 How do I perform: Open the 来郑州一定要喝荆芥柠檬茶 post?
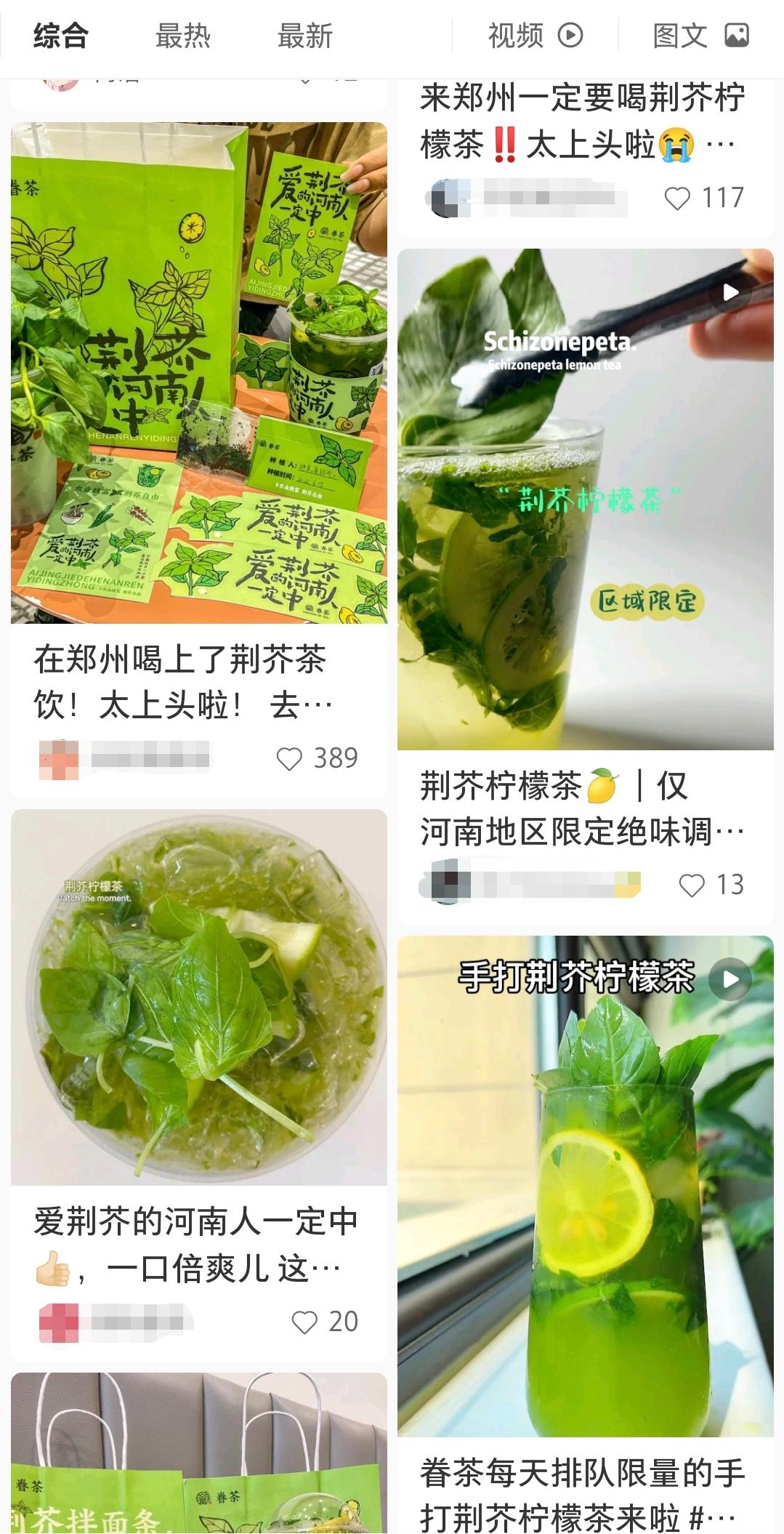click(x=582, y=121)
